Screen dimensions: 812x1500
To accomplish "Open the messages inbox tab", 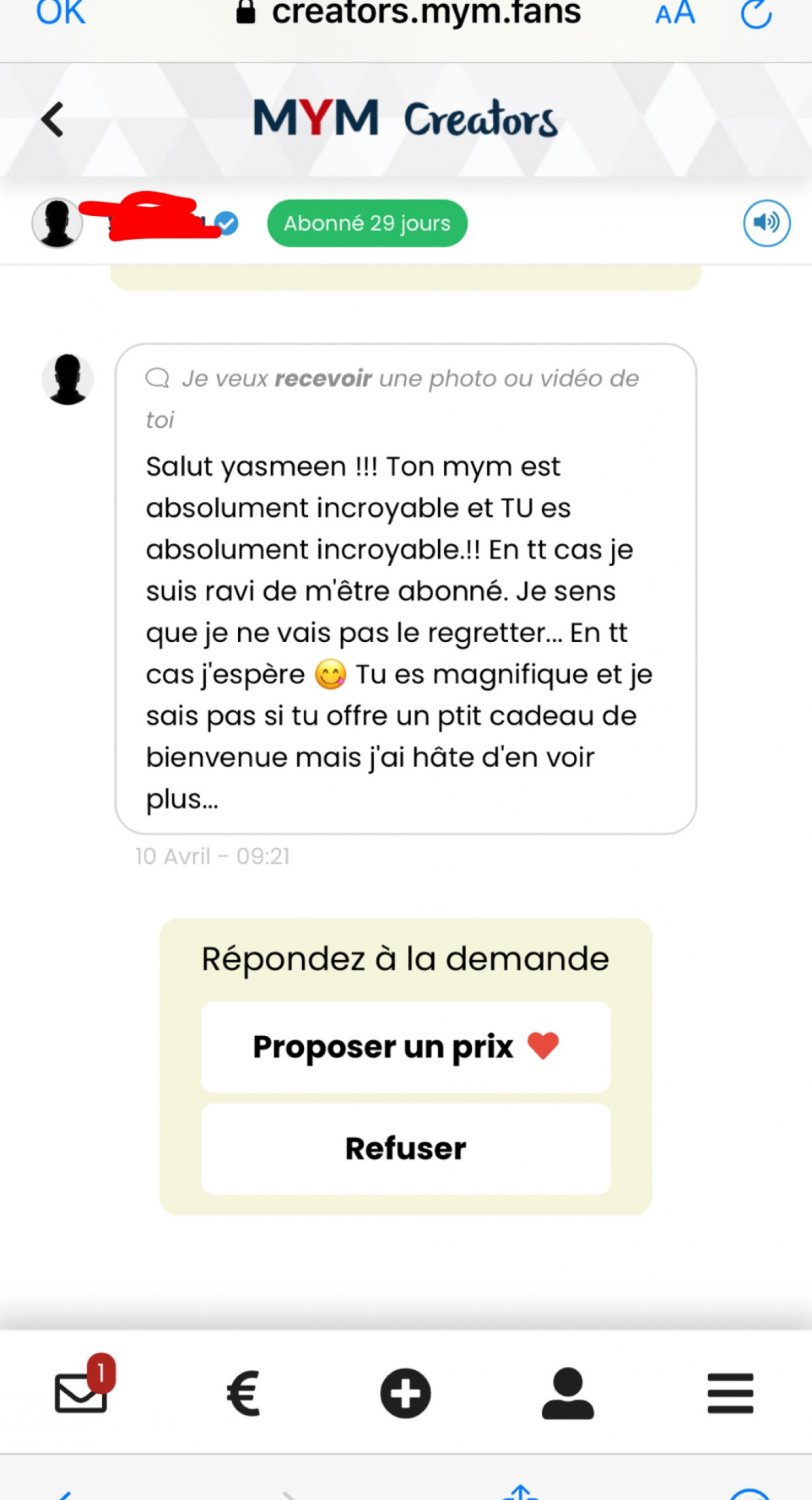I will point(81,1391).
